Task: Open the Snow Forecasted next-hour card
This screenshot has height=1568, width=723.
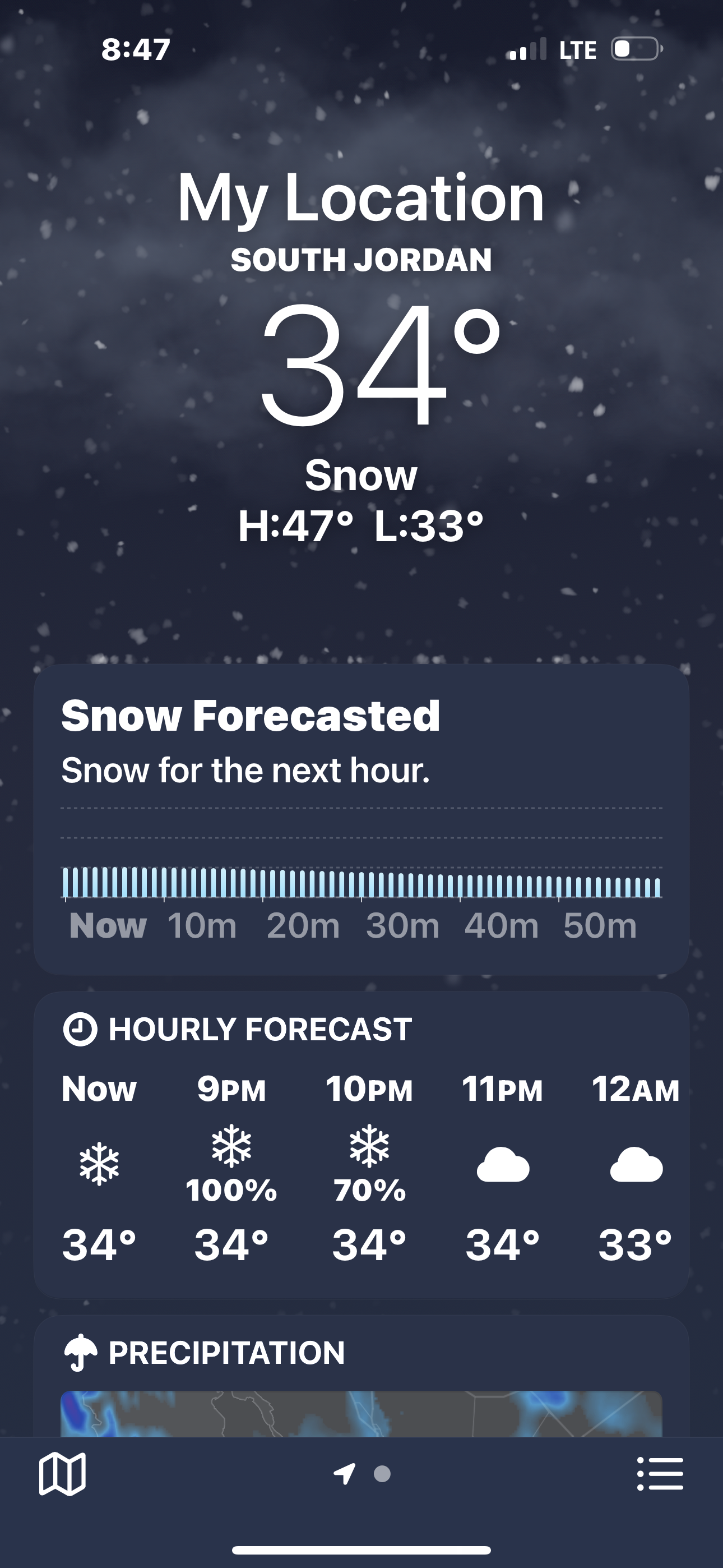Action: click(361, 819)
